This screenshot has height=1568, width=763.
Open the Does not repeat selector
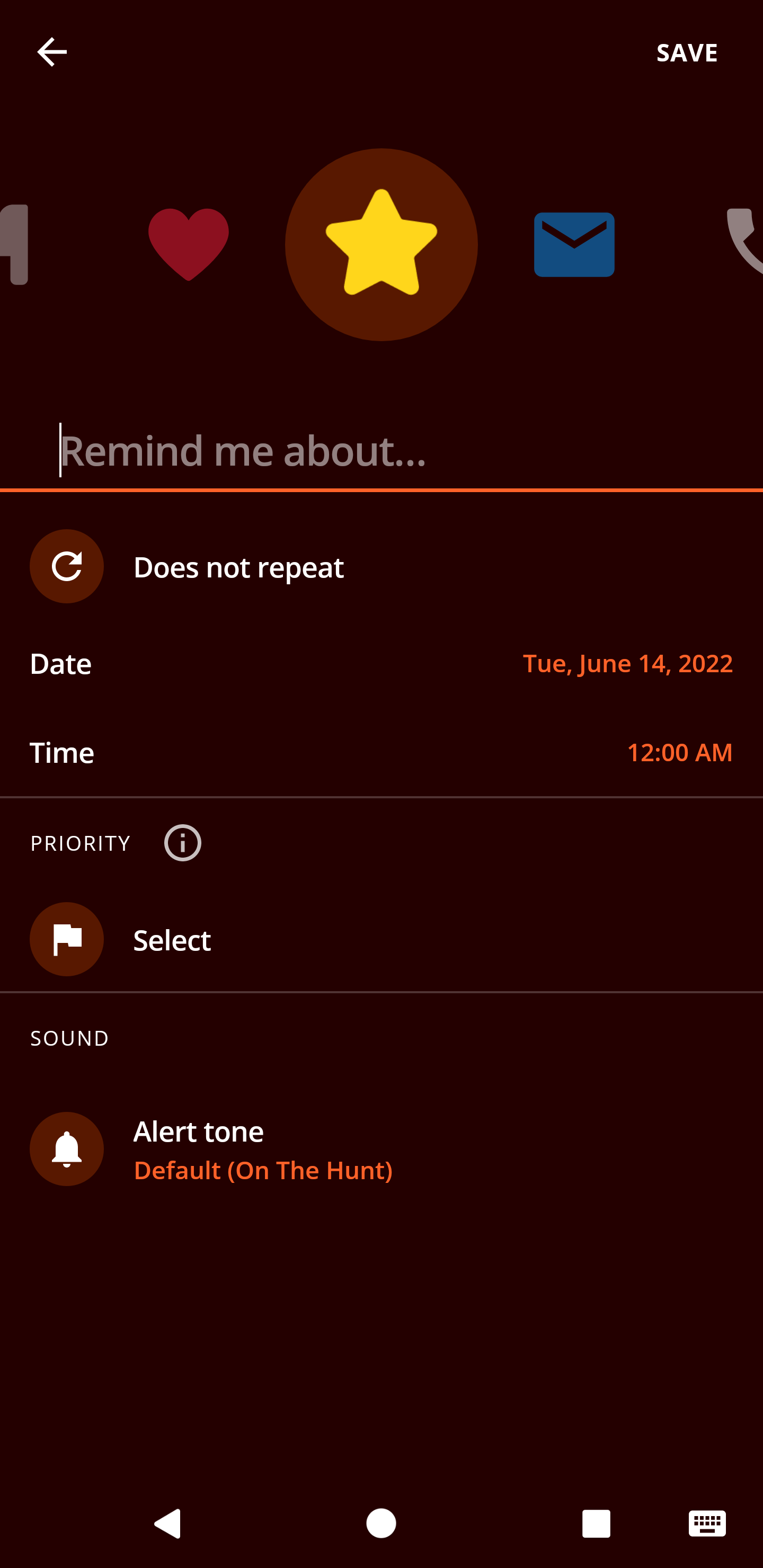238,566
